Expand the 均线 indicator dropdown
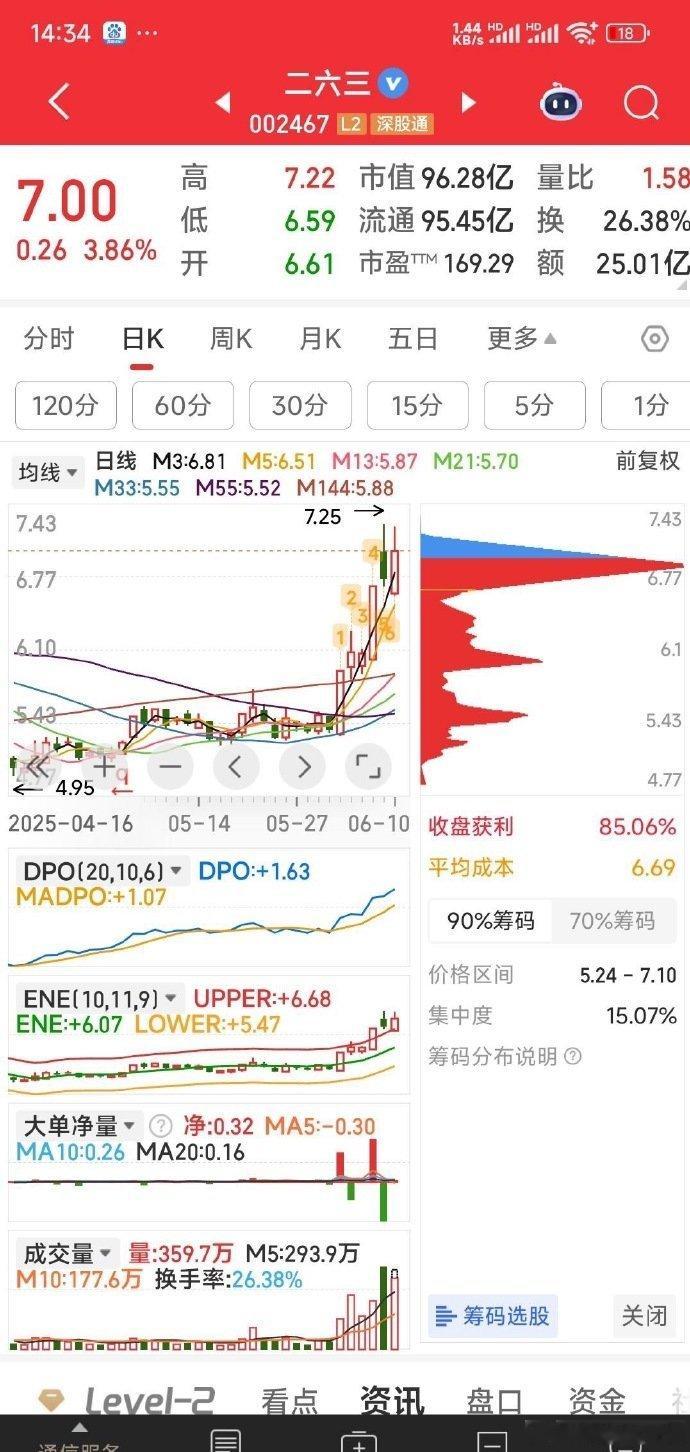This screenshot has height=1452, width=690. tap(47, 472)
